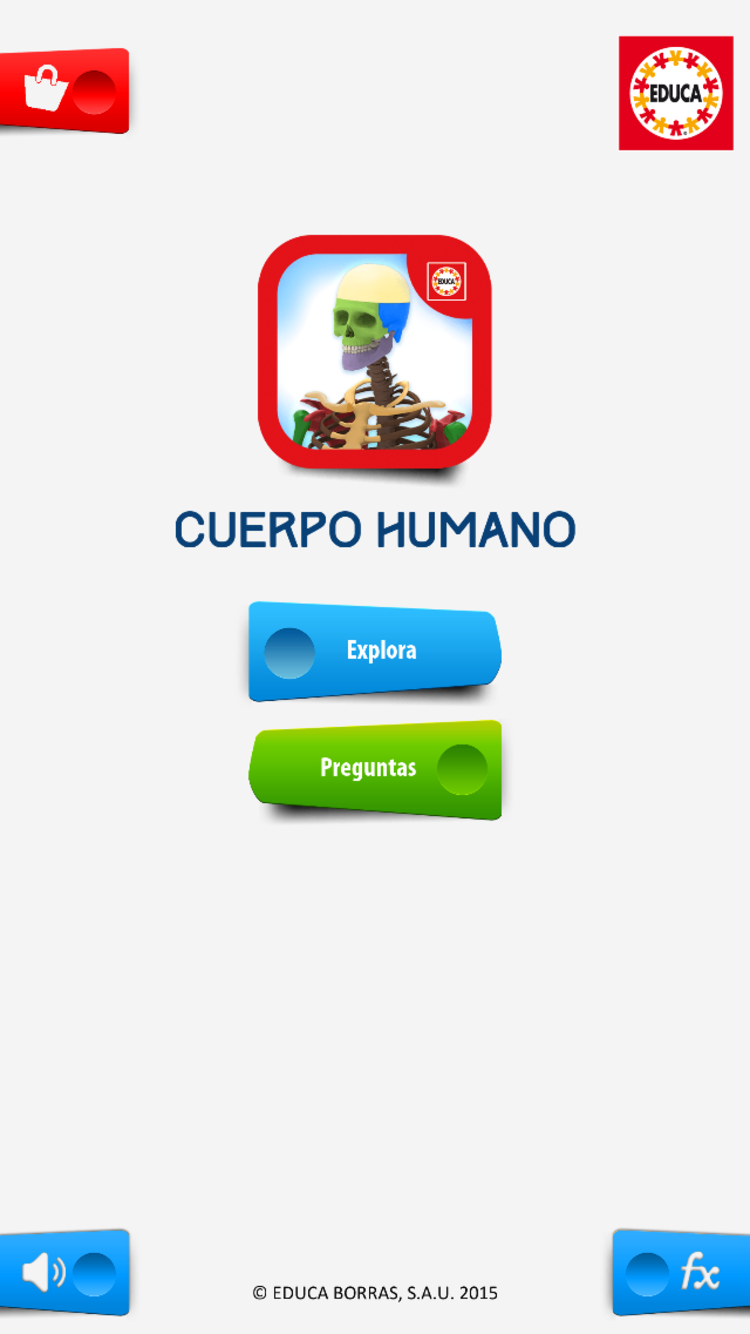Viewport: 750px width, 1334px height.
Task: Open the shopping basket store button
Action: pyautogui.click(x=64, y=91)
